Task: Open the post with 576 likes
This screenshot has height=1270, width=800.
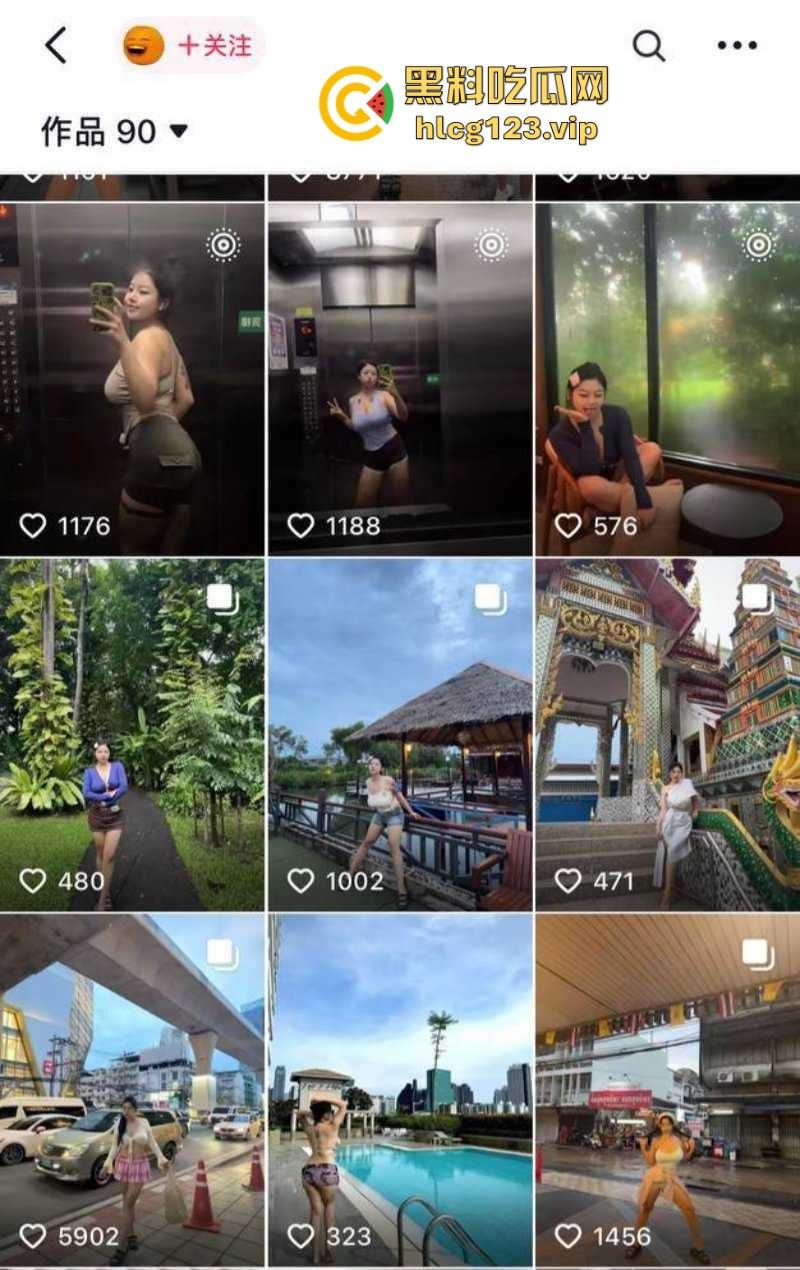Action: pyautogui.click(x=668, y=380)
